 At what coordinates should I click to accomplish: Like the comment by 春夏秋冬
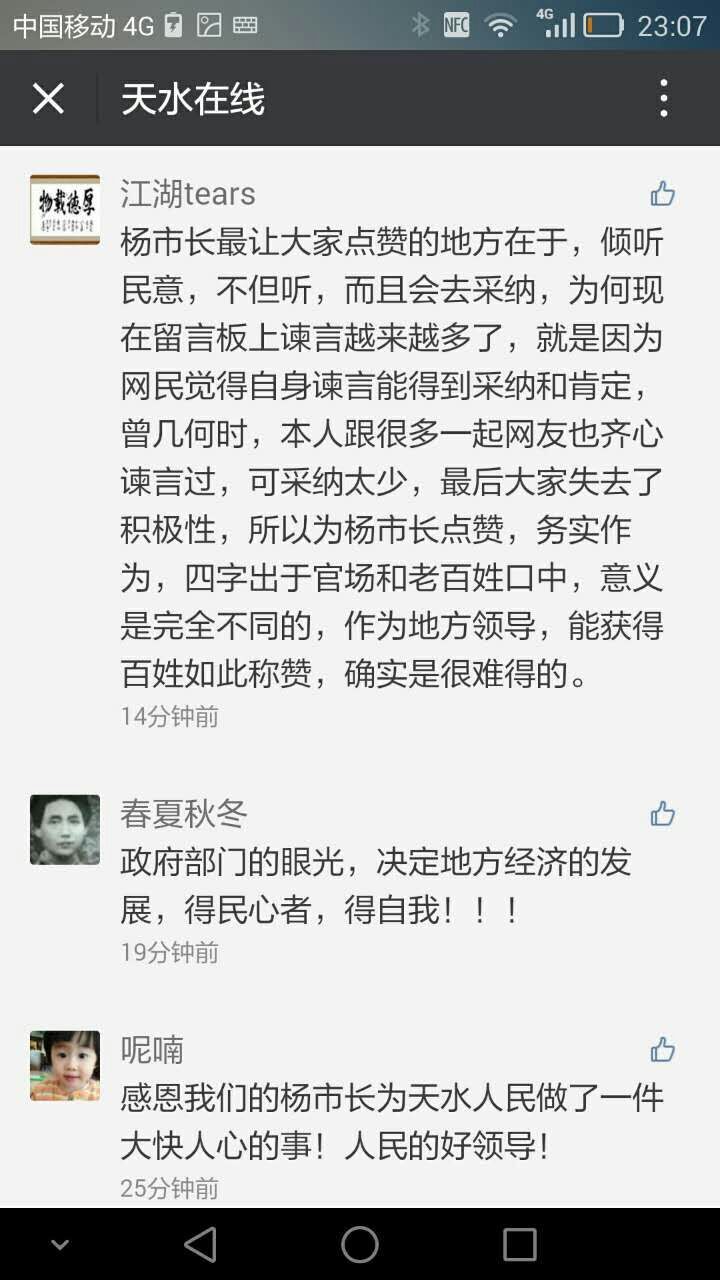[x=662, y=814]
